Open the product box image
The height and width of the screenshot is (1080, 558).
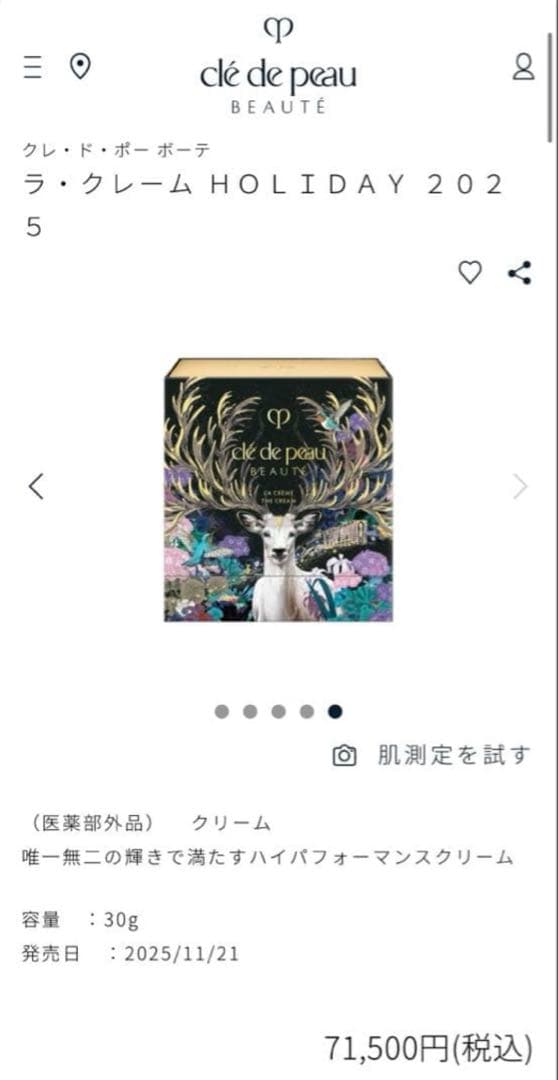278,489
